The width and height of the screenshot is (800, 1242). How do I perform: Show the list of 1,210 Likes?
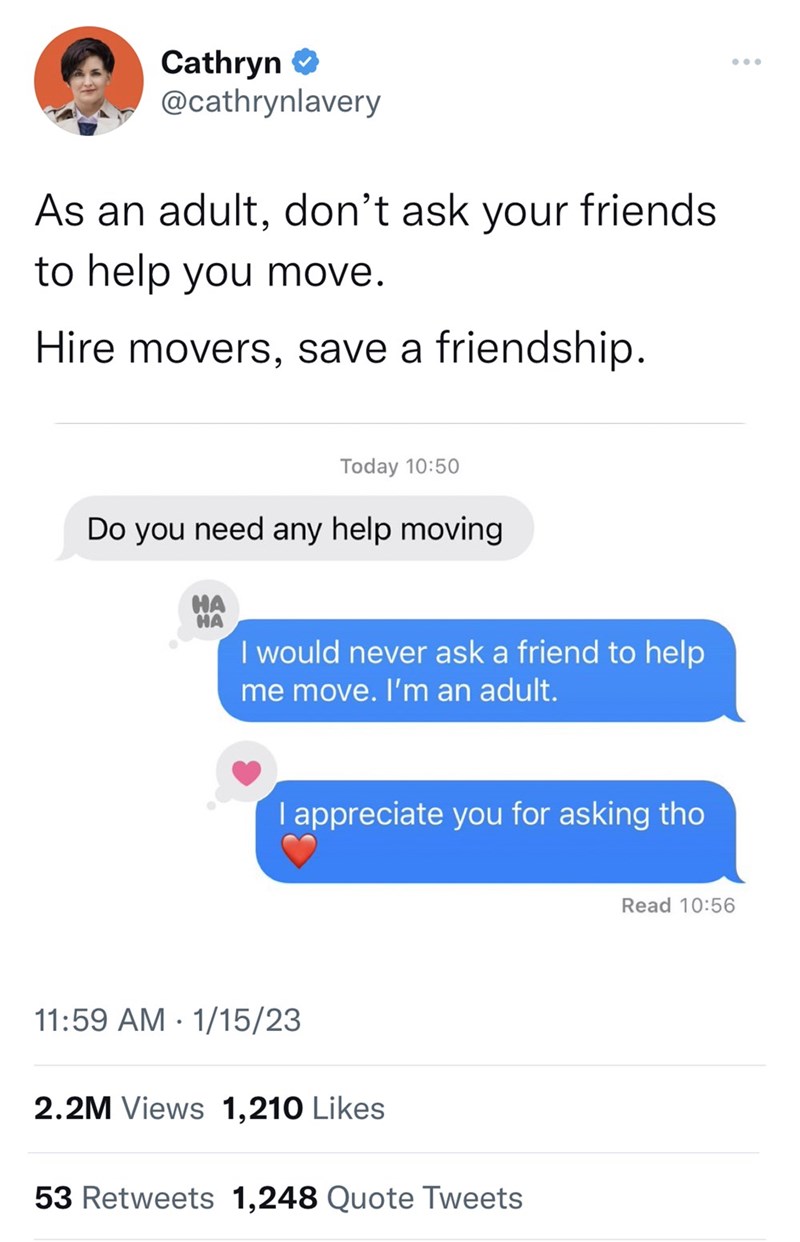(x=304, y=1108)
